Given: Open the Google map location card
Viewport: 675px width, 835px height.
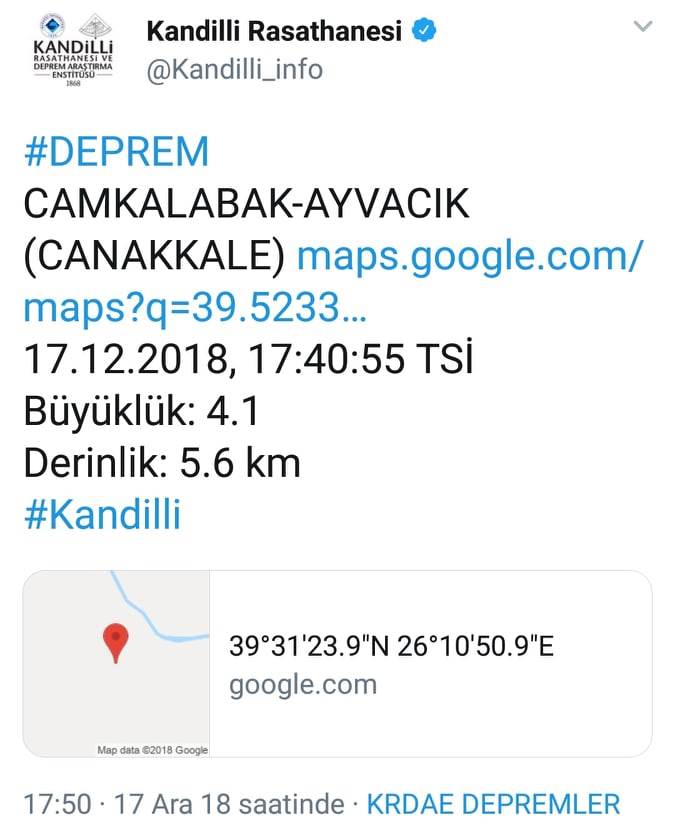Looking at the screenshot, I should click(x=337, y=664).
